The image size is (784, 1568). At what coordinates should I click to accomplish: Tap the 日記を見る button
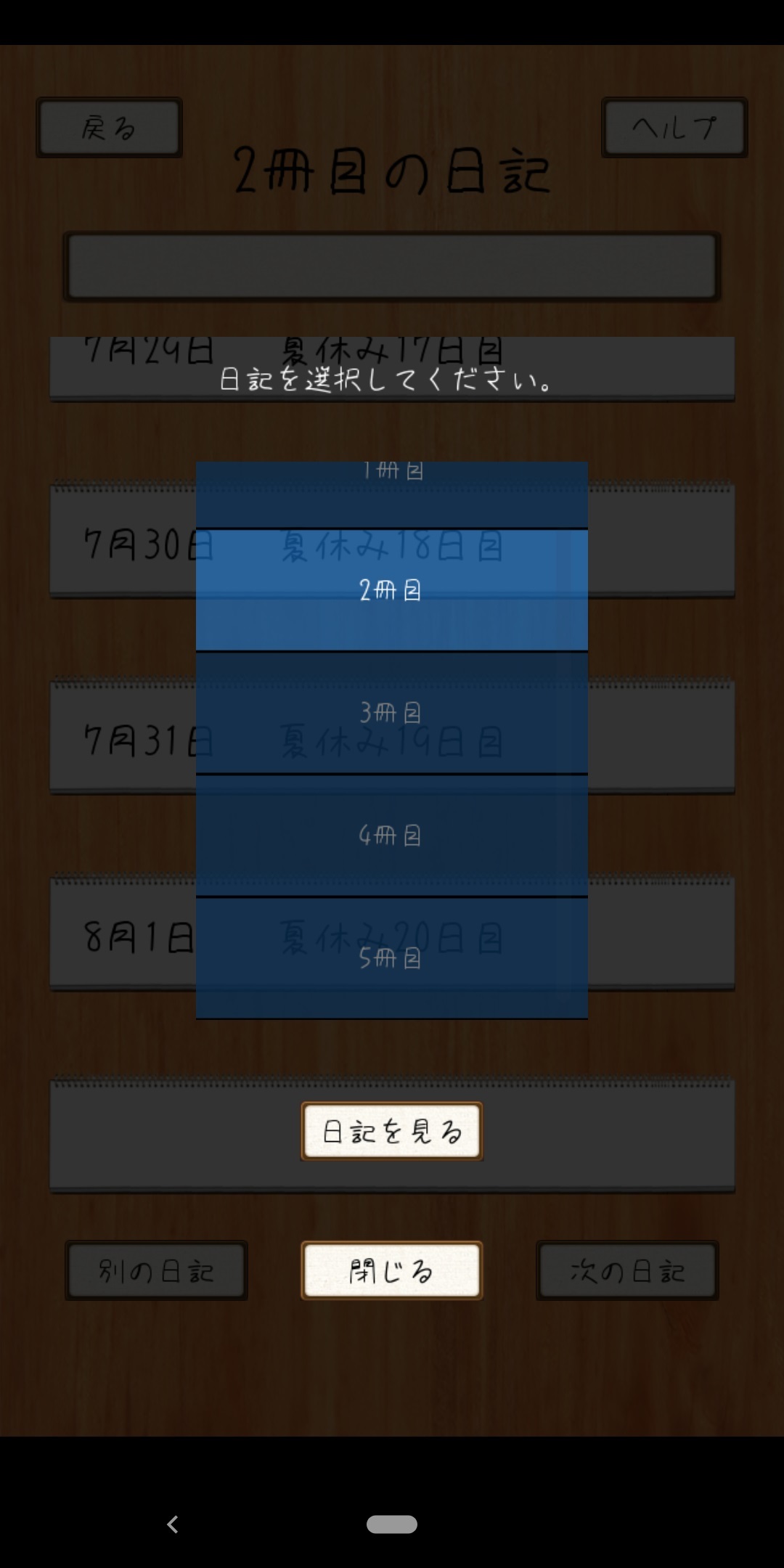pyautogui.click(x=392, y=1131)
